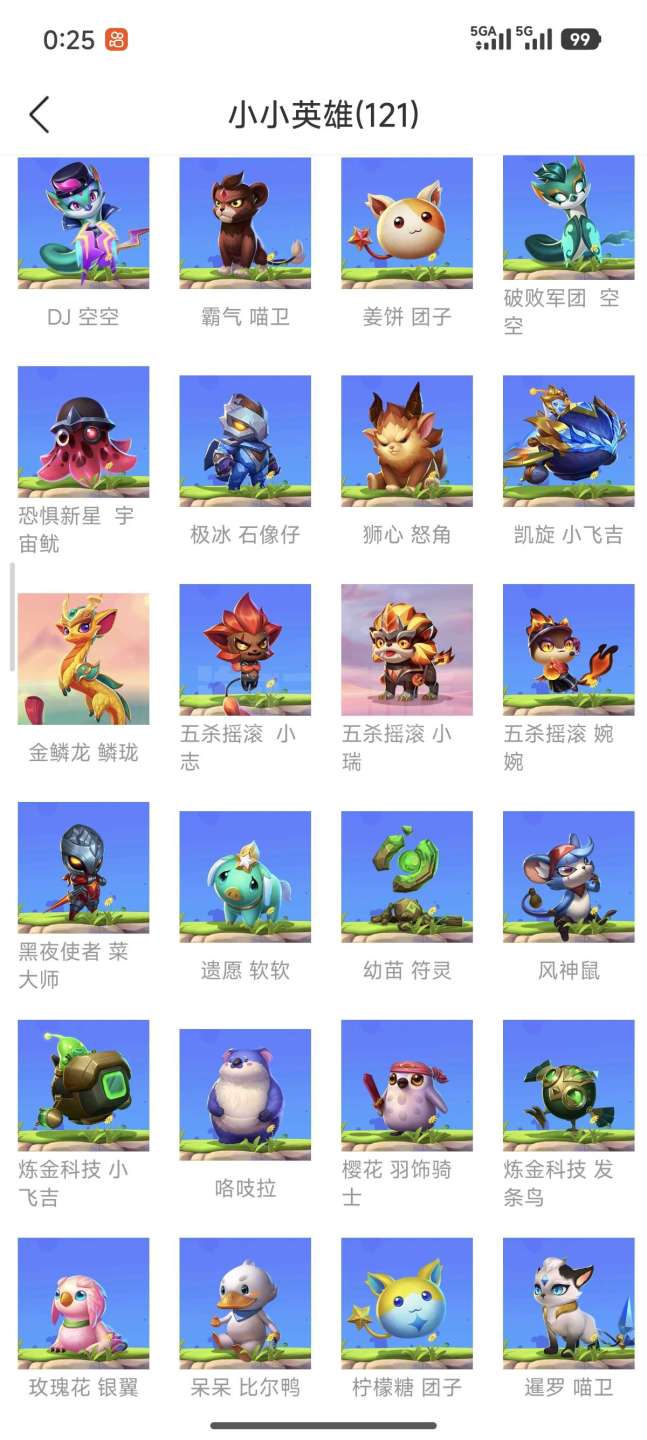The image size is (647, 1440).
Task: Select the 咯吱拉 tile
Action: click(x=245, y=1095)
